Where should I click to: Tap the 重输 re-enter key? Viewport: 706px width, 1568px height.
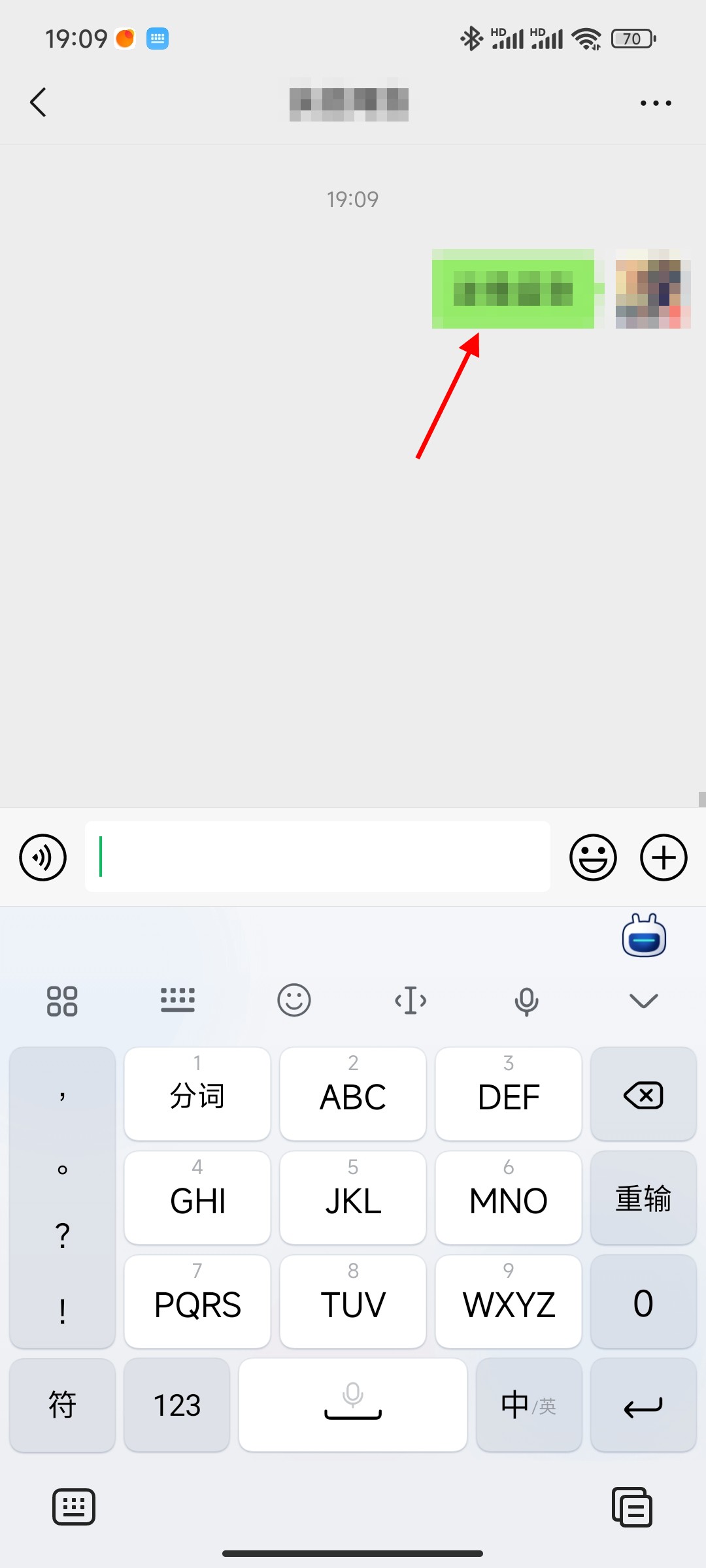pos(643,1198)
